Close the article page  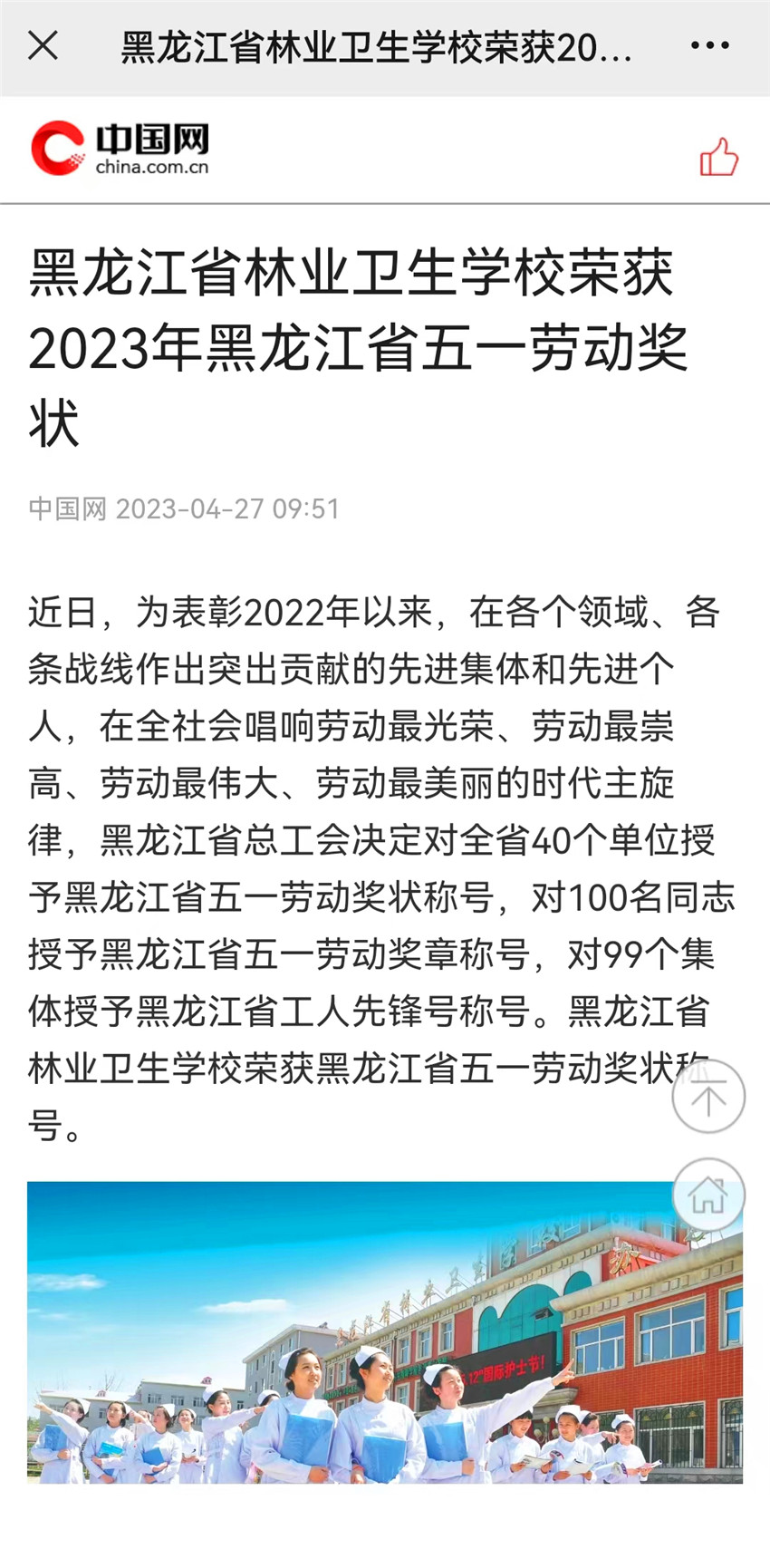[43, 45]
